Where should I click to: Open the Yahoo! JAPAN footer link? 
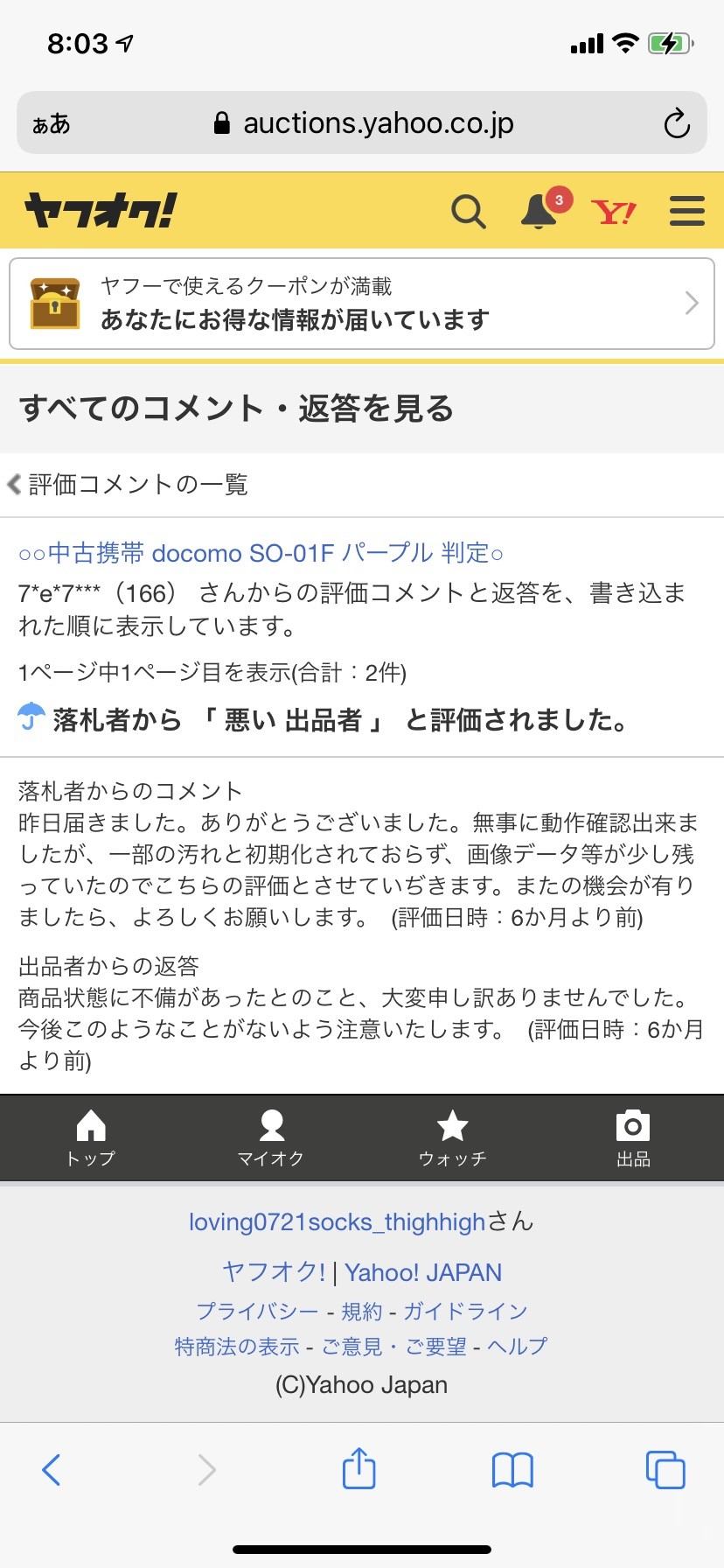pyautogui.click(x=423, y=1272)
